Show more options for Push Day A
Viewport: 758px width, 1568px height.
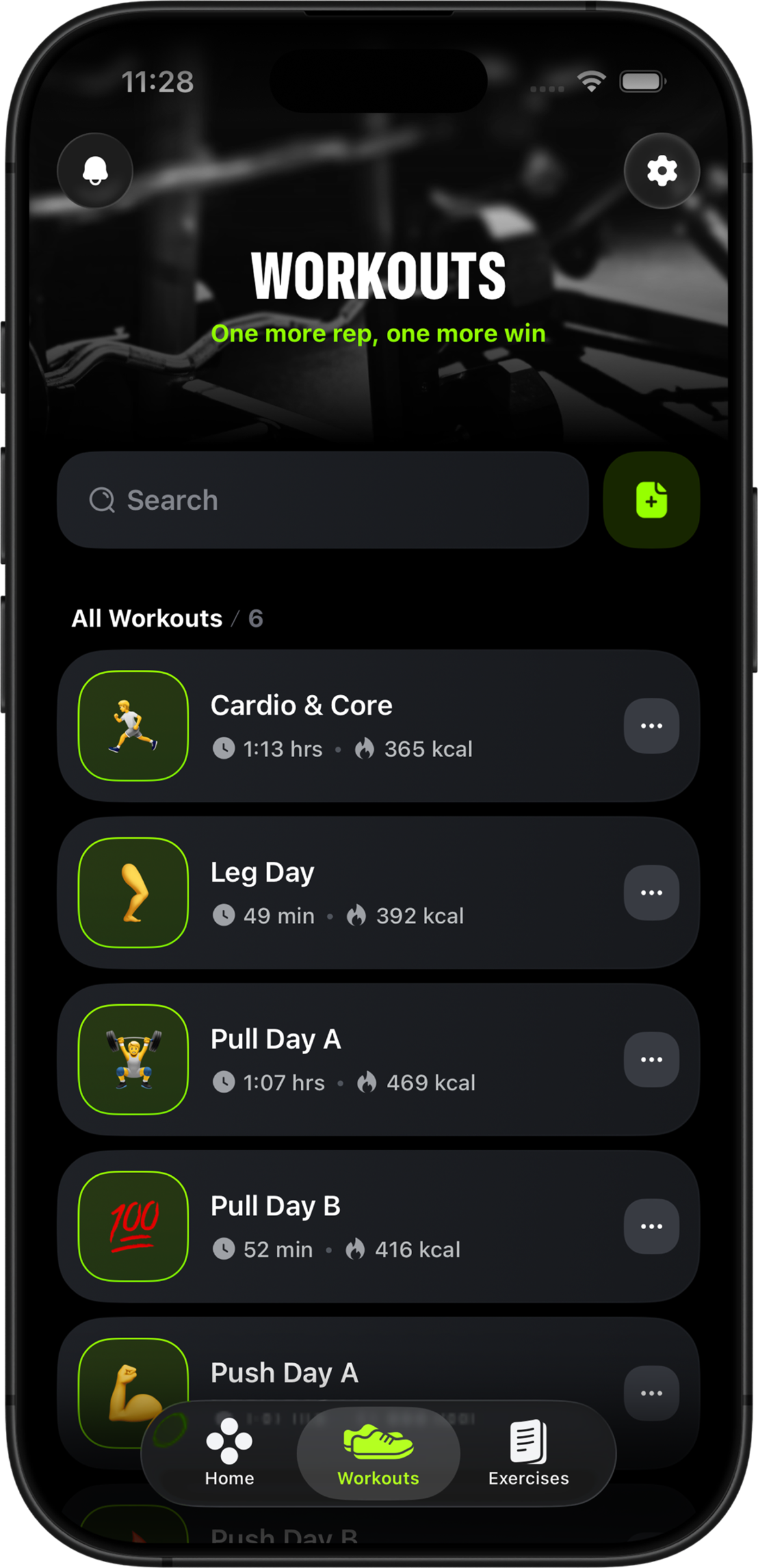651,1392
